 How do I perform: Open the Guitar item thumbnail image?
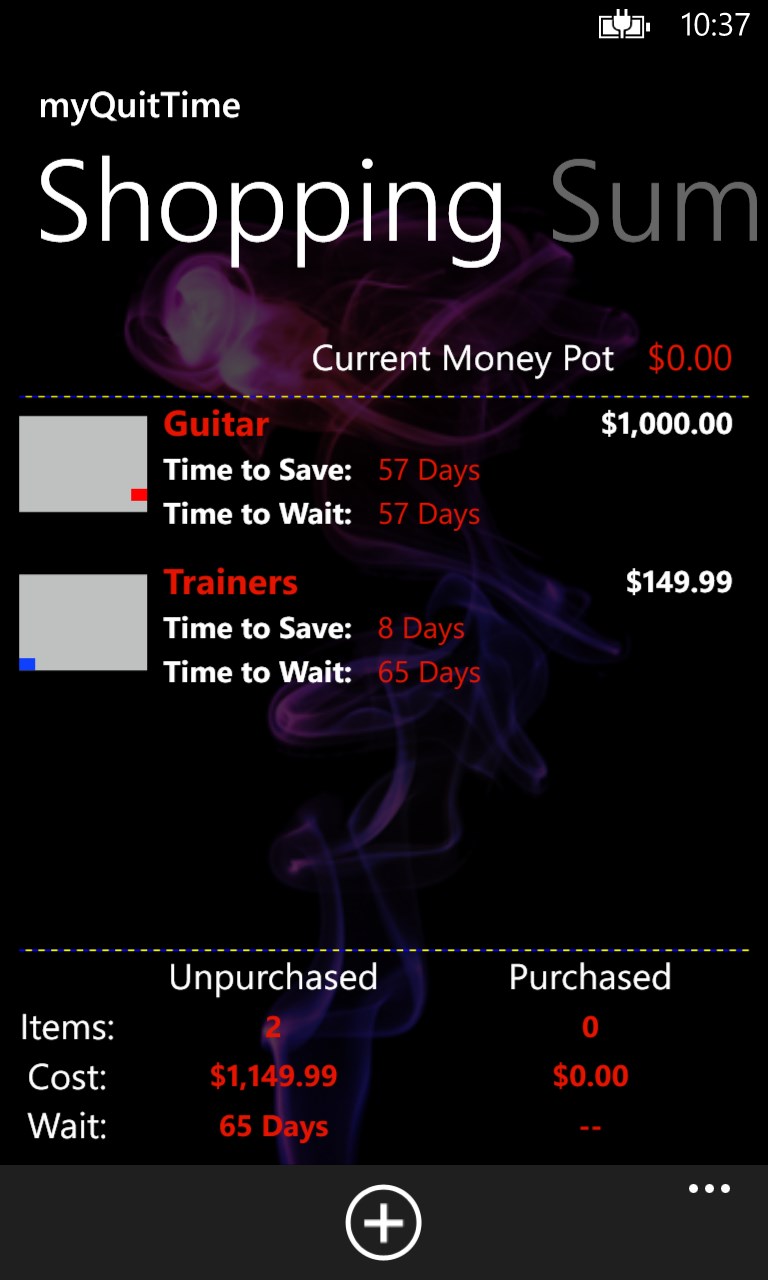[x=83, y=462]
